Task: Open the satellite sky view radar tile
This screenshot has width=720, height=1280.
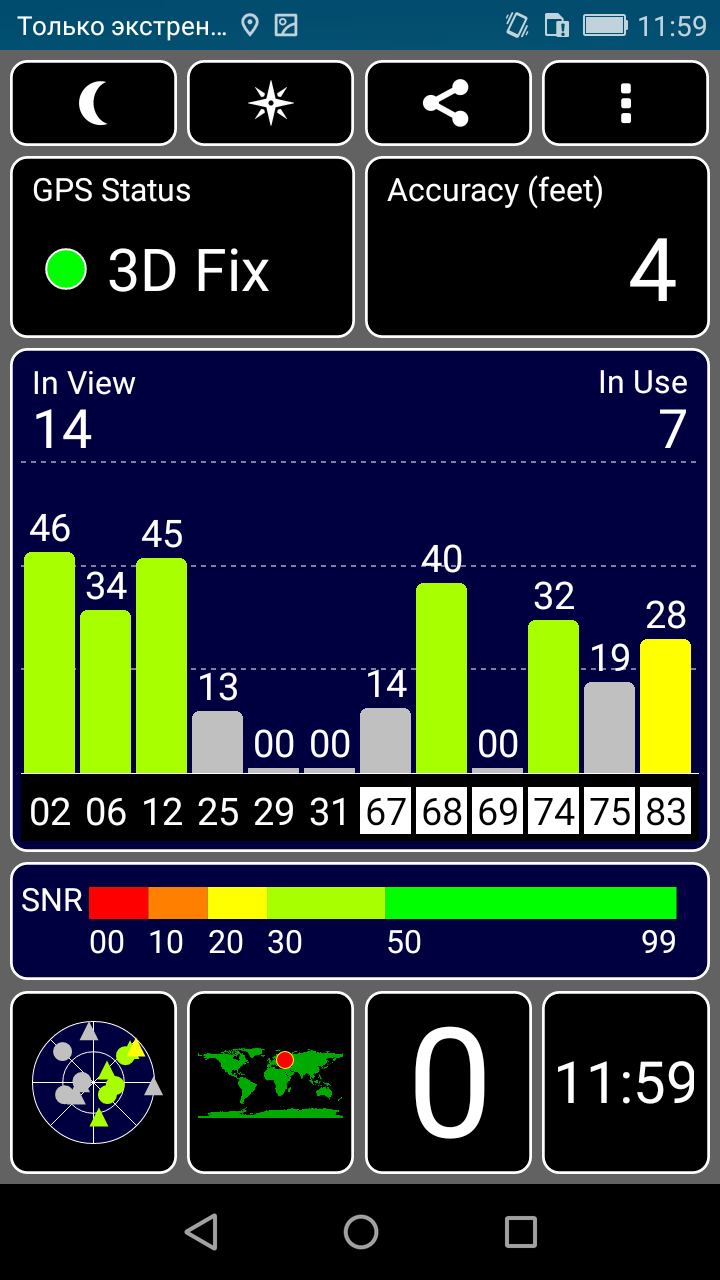Action: tap(93, 1082)
